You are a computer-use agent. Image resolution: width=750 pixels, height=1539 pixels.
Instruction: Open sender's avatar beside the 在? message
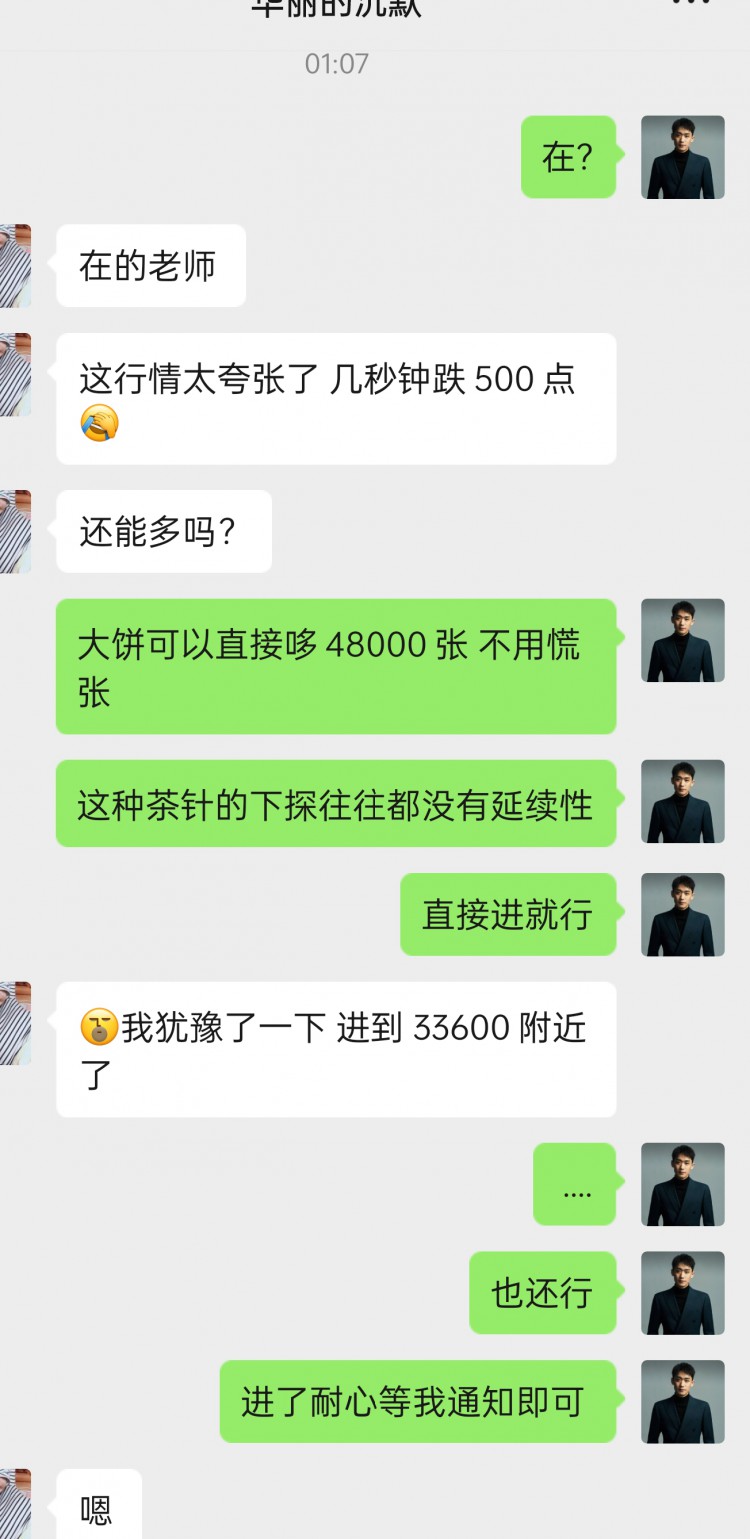point(682,157)
